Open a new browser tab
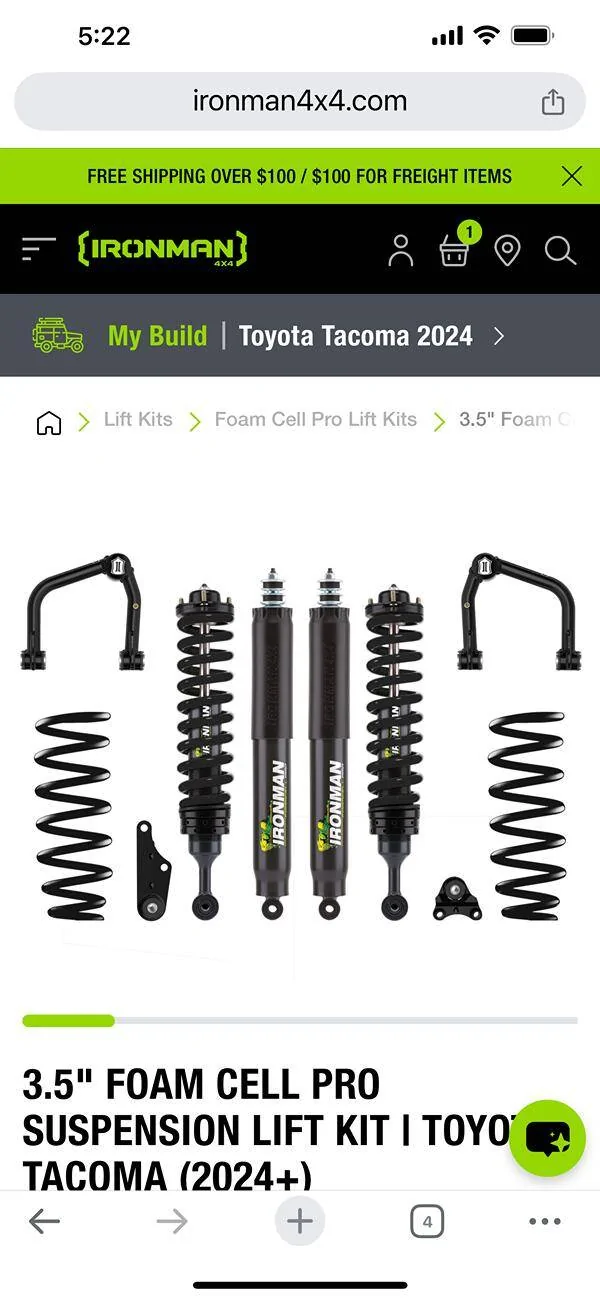 pos(300,1221)
